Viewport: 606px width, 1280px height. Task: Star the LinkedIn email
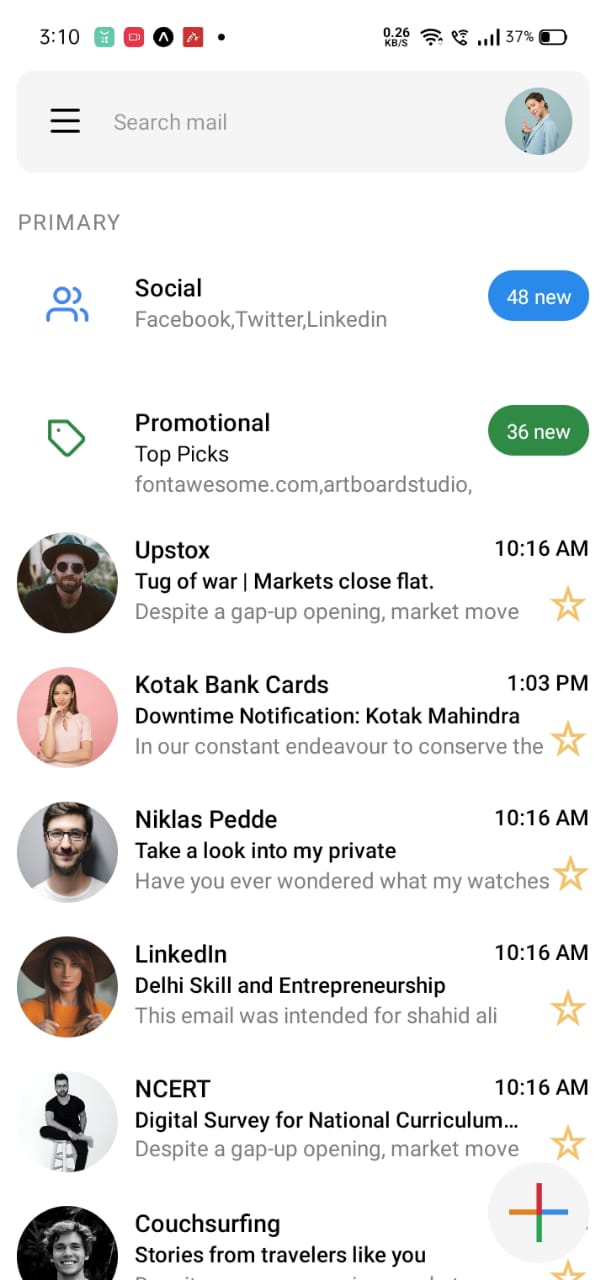pyautogui.click(x=568, y=1008)
